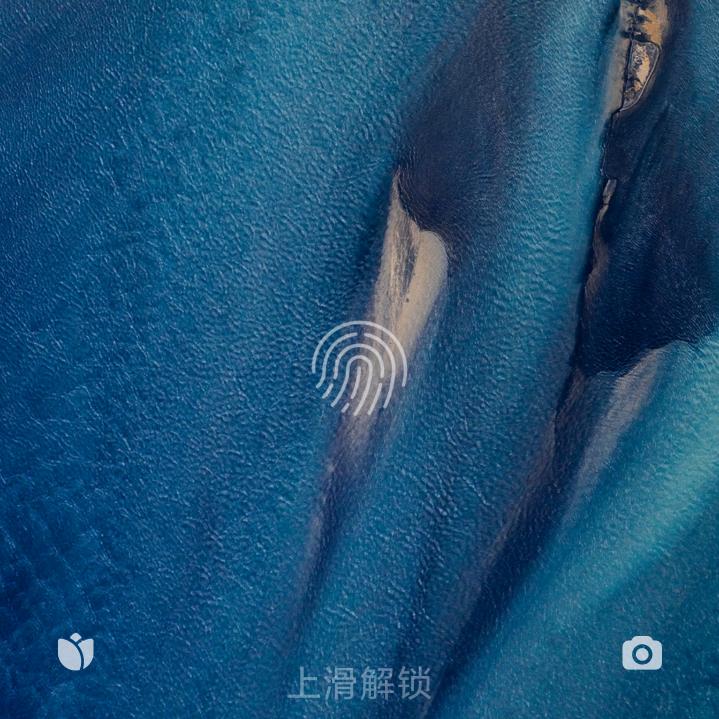The height and width of the screenshot is (719, 719).
Task: Open the camera shortcut
Action: (x=642, y=654)
